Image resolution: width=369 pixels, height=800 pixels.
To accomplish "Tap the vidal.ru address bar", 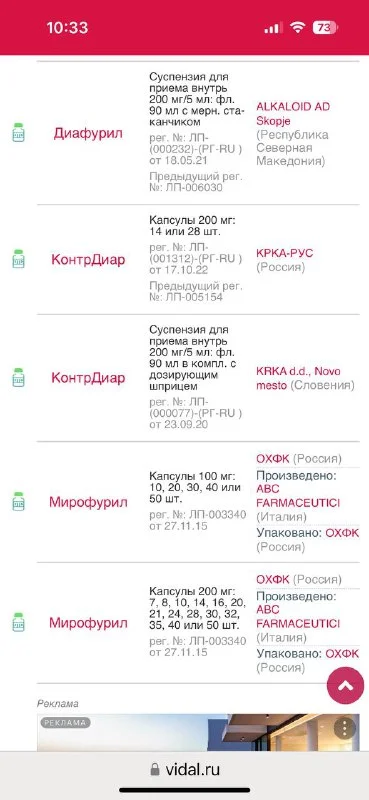I will [185, 769].
